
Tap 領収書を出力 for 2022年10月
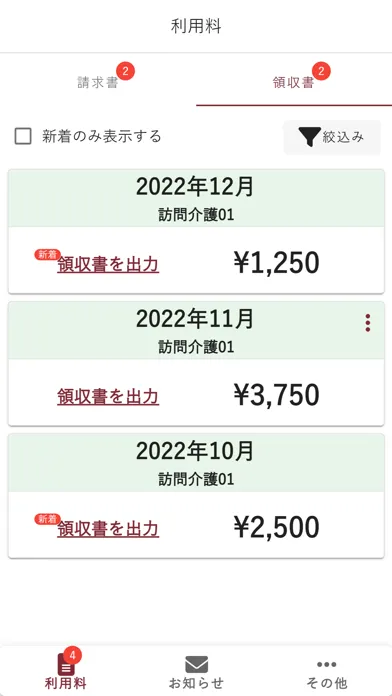pos(108,529)
